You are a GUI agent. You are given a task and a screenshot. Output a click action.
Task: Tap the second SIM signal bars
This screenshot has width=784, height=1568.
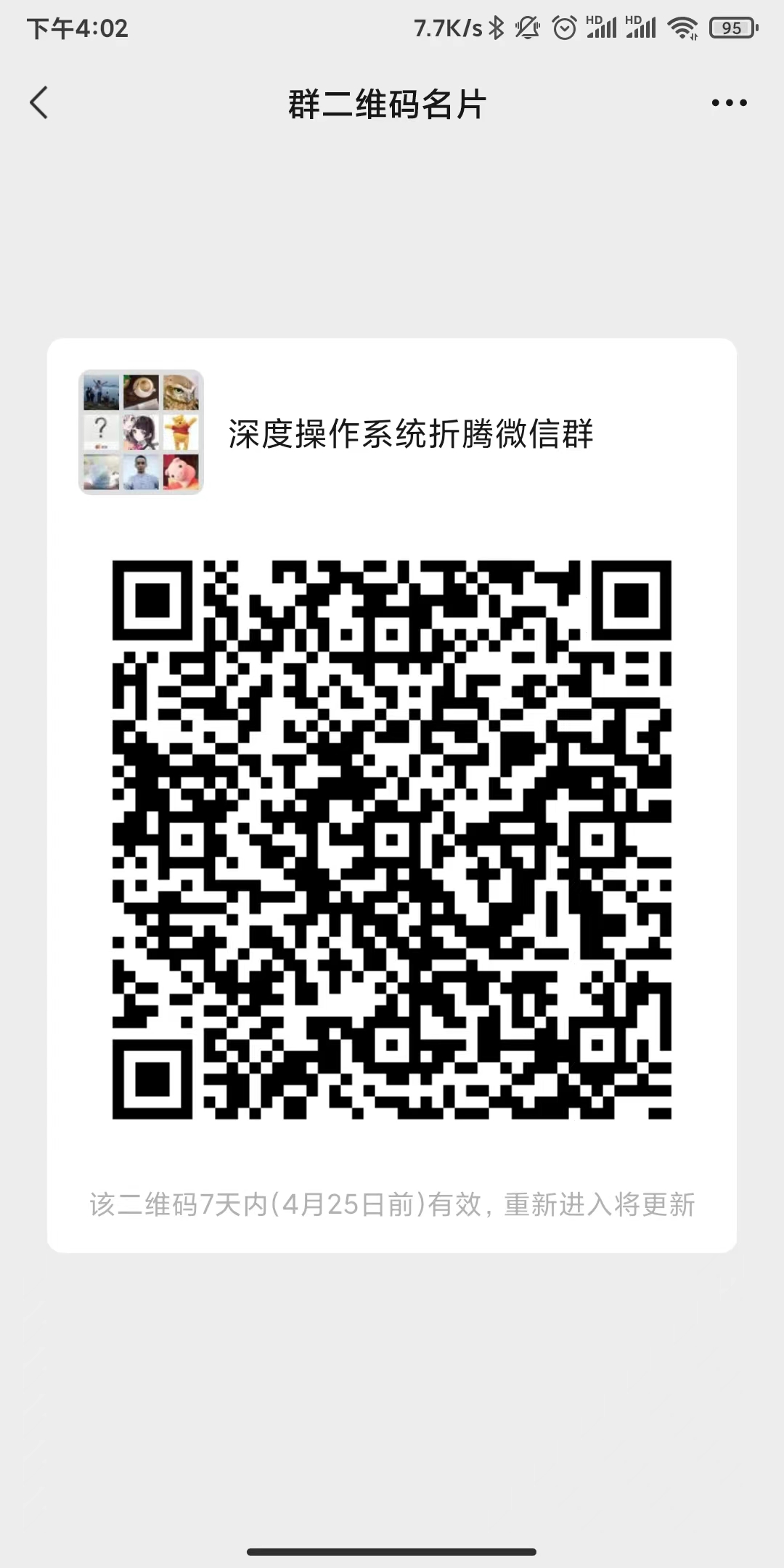click(642, 28)
